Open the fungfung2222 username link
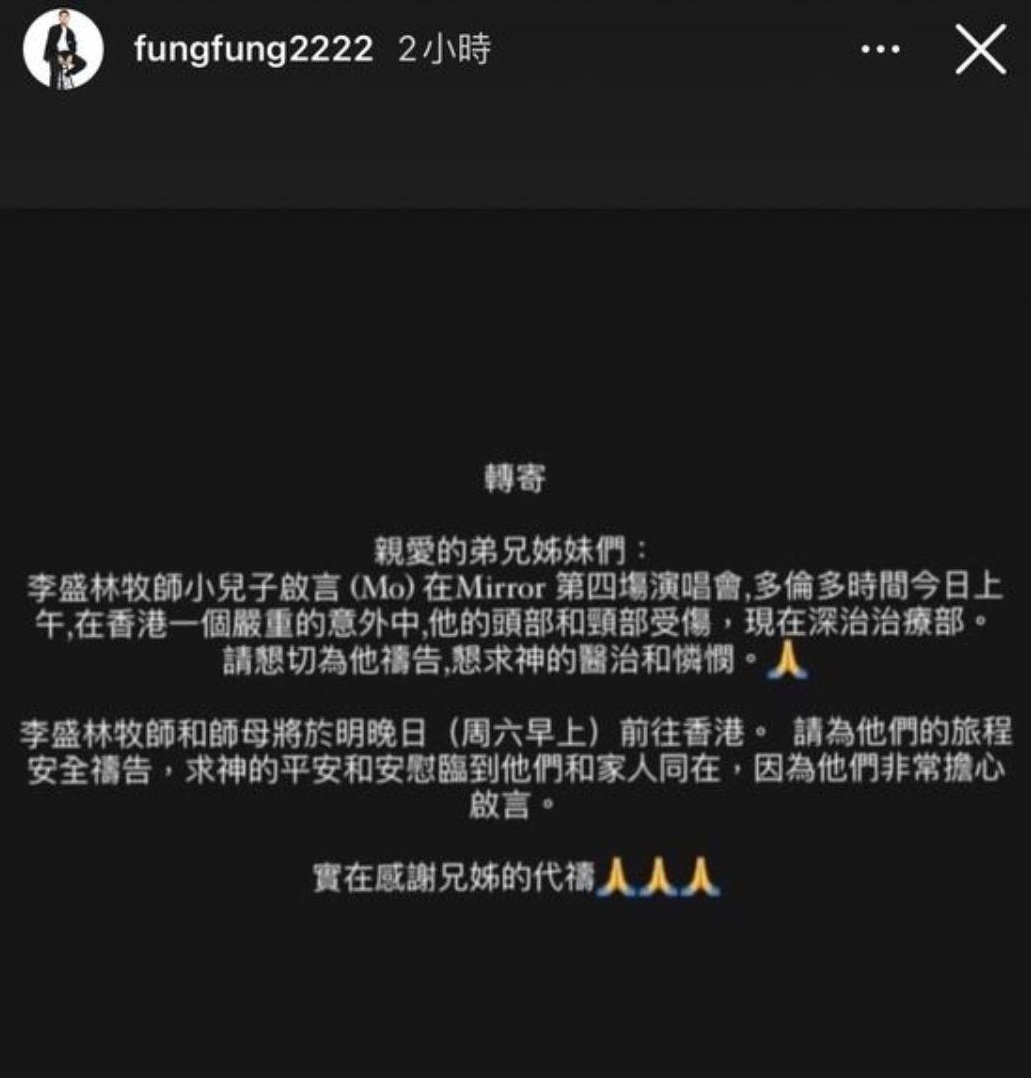The height and width of the screenshot is (1078, 1031). (253, 49)
